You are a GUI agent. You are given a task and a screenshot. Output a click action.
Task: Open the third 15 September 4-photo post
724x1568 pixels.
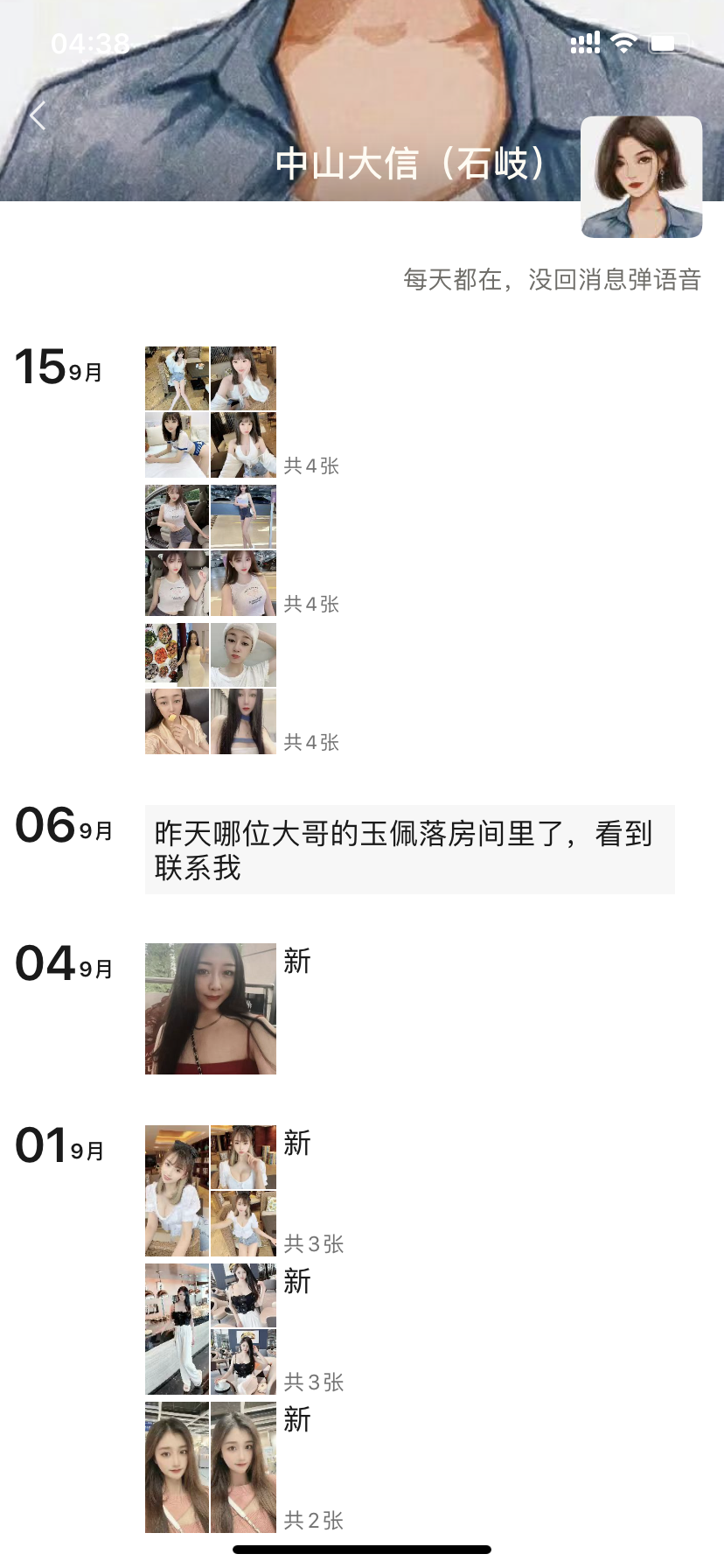pyautogui.click(x=211, y=689)
